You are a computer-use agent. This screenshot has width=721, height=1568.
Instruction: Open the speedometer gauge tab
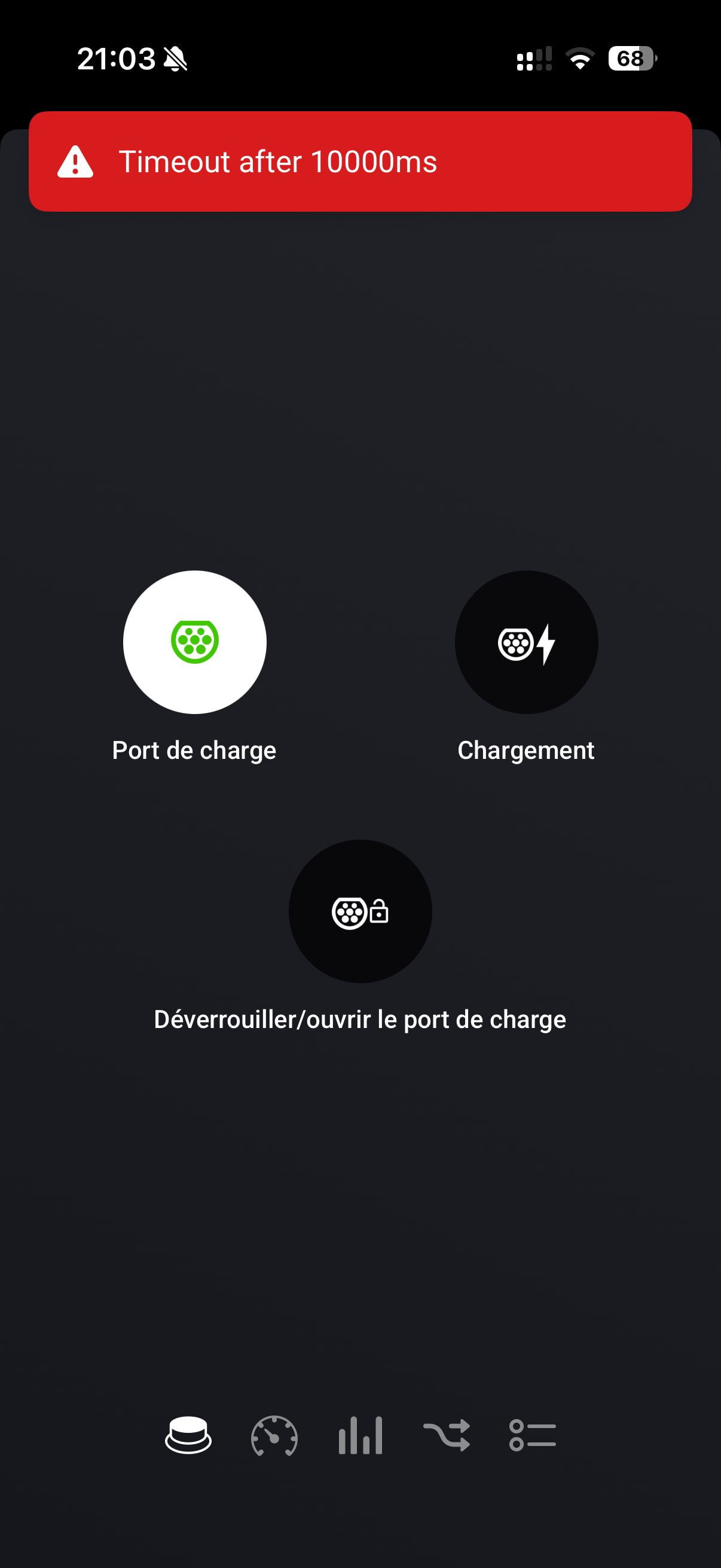pyautogui.click(x=274, y=1435)
